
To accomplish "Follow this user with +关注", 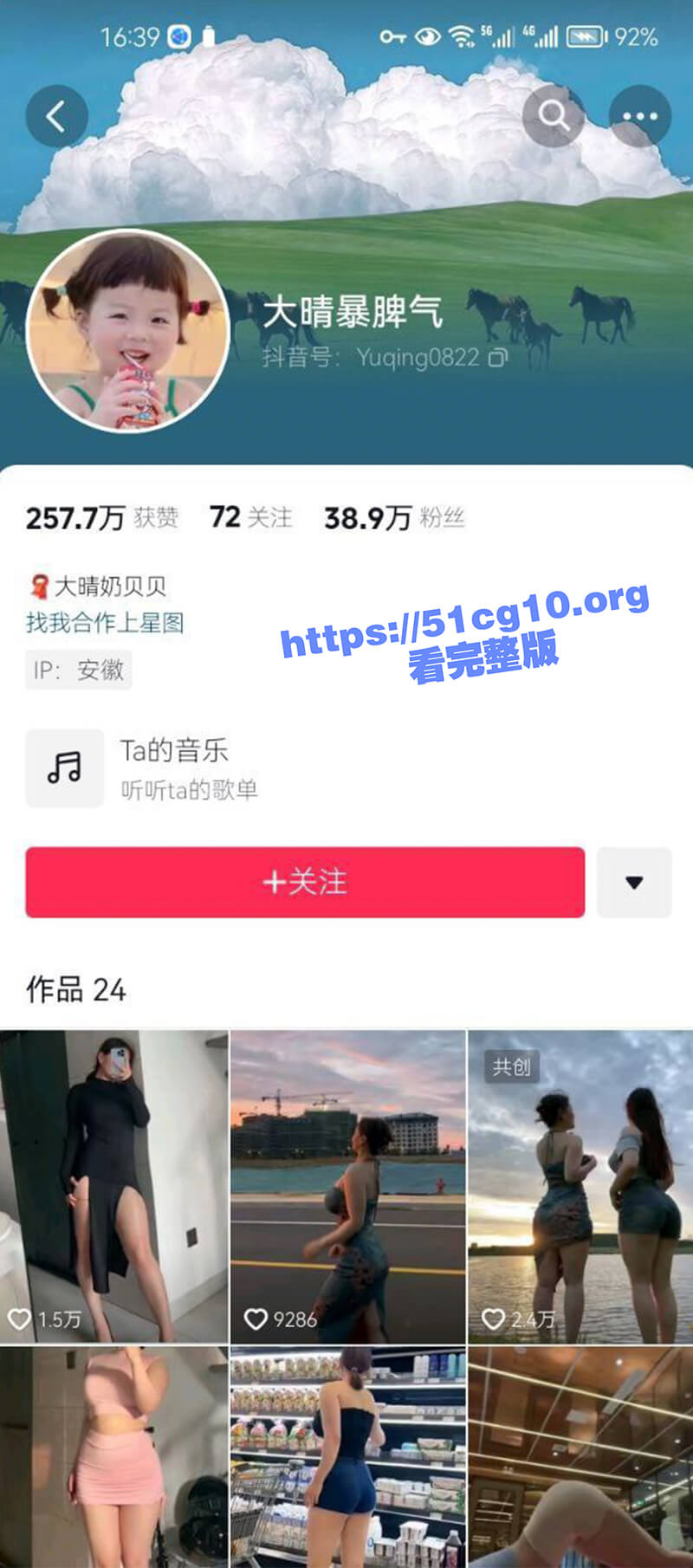I will pyautogui.click(x=305, y=882).
